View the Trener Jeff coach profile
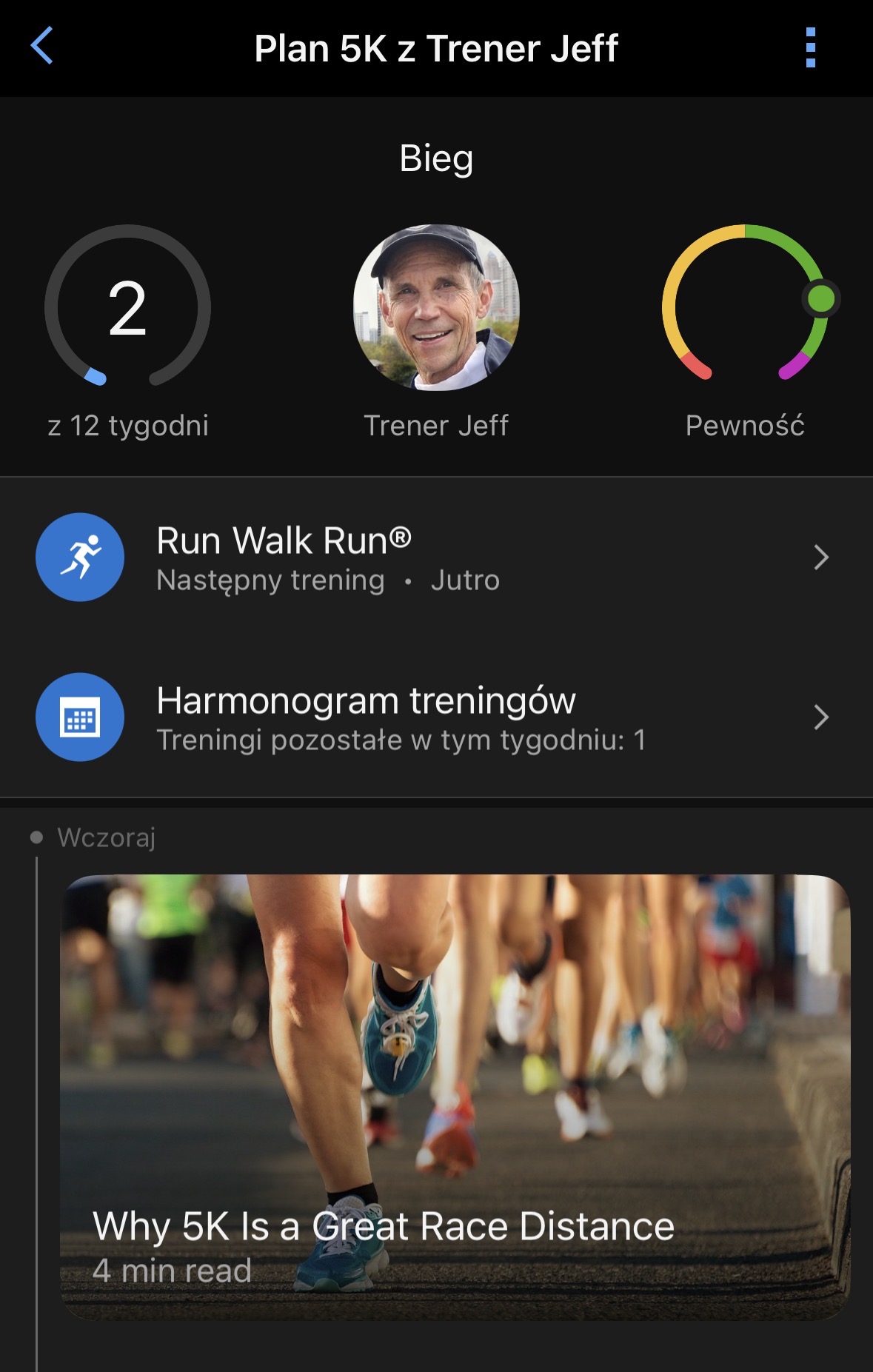This screenshot has height=1372, width=873. pos(436,307)
